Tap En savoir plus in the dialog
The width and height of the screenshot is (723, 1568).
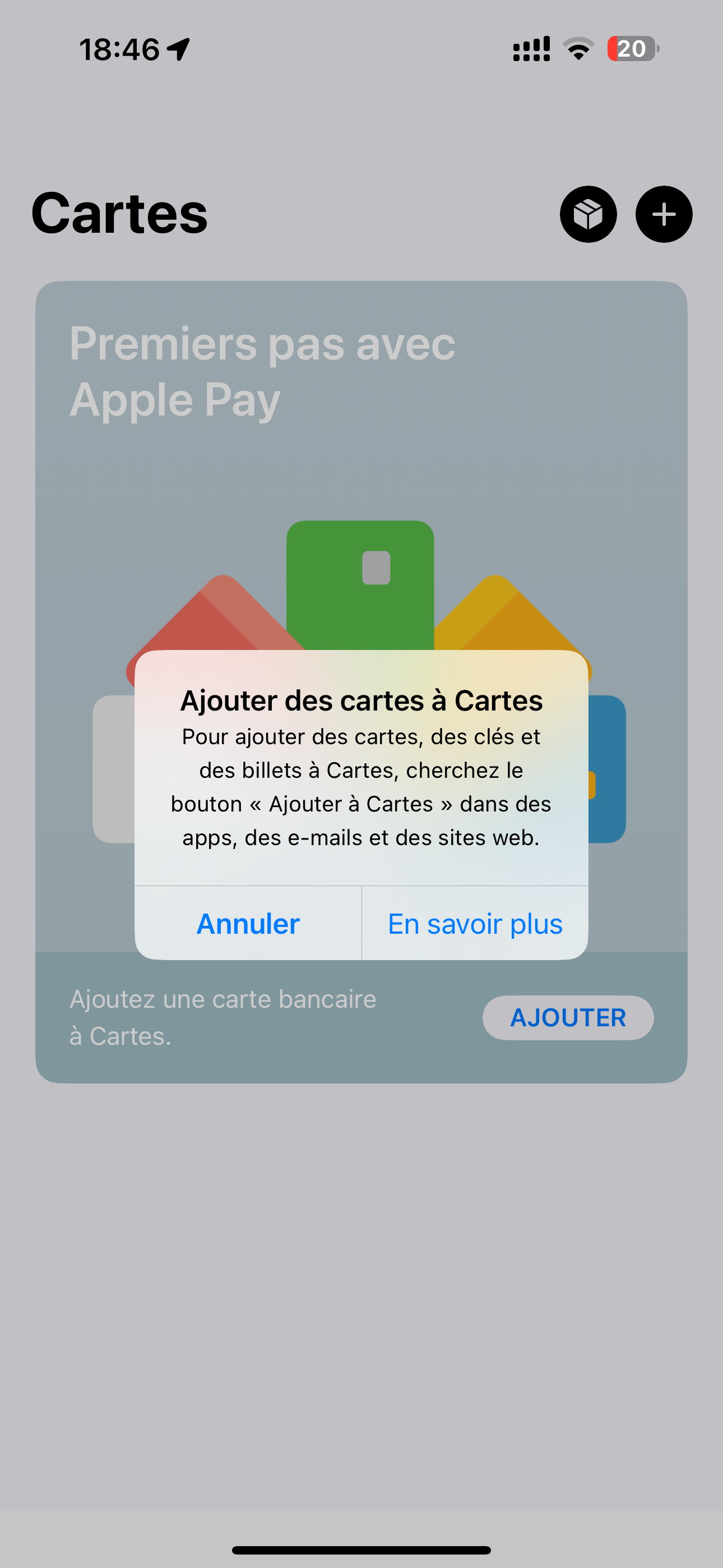coord(475,924)
